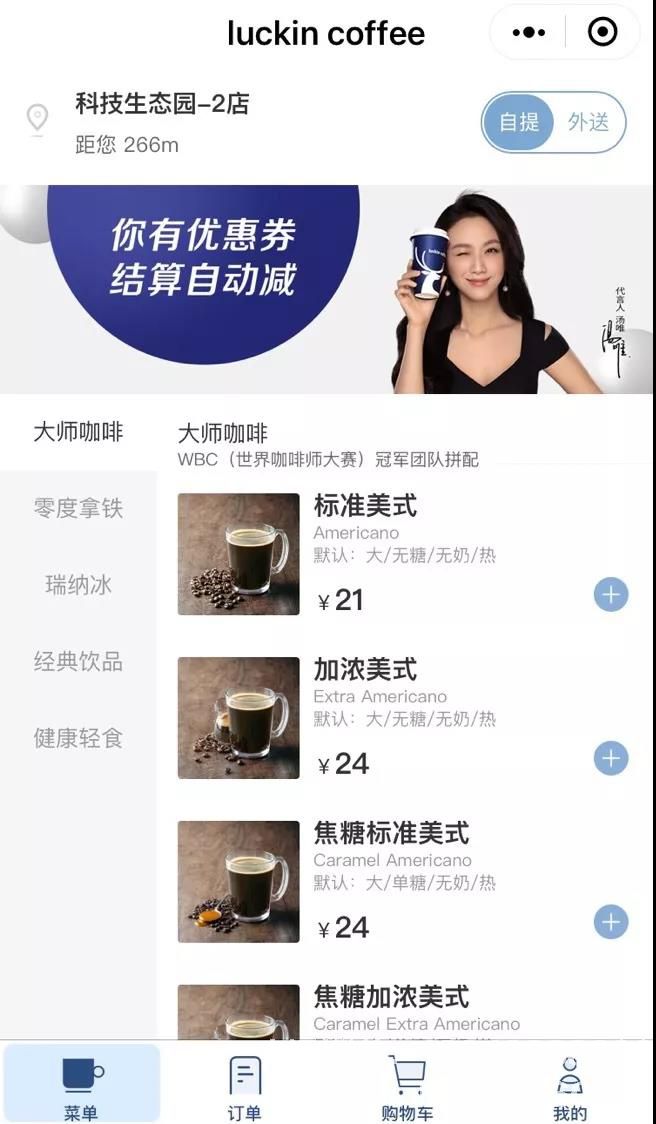
Task: Switch to the 我的 profile tab
Action: [x=570, y=1085]
